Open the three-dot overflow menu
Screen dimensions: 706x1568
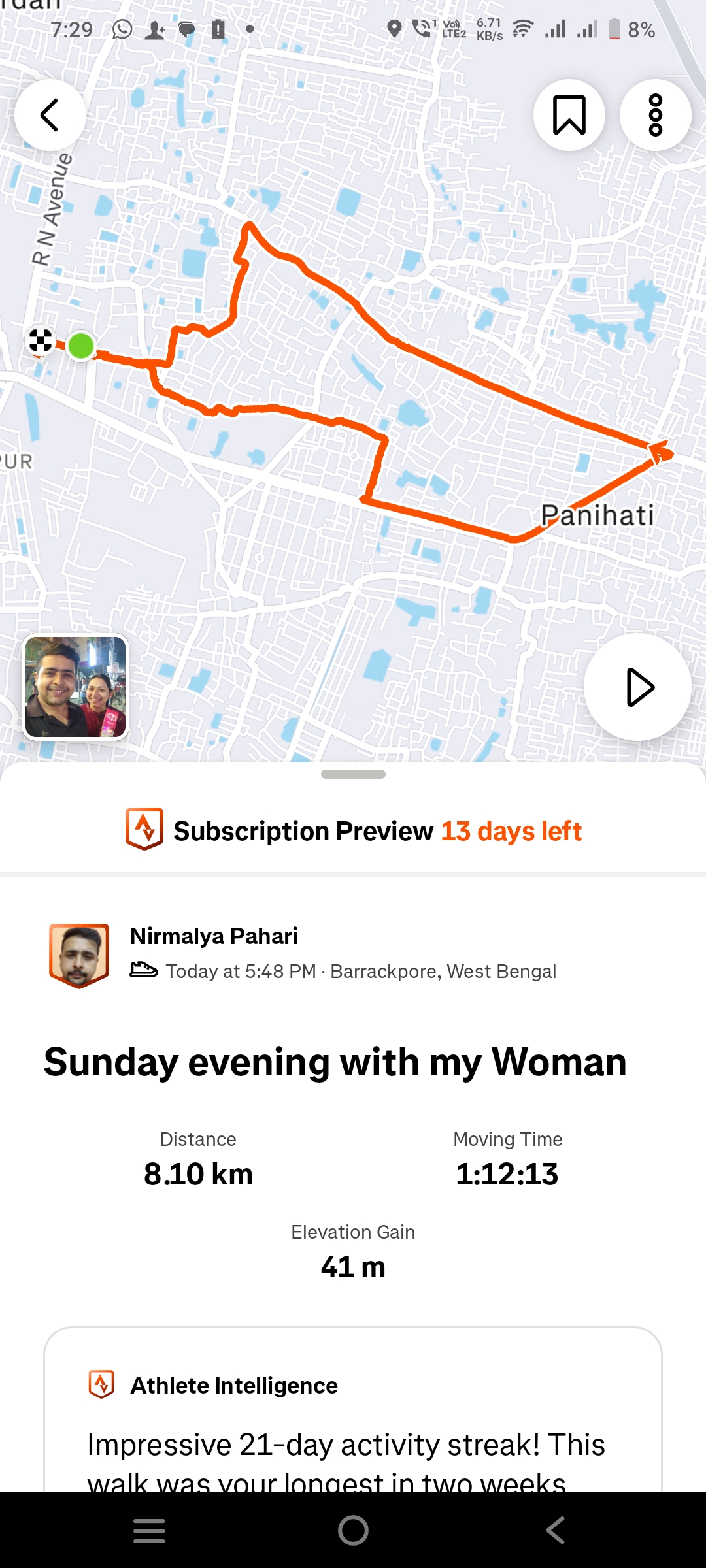pyautogui.click(x=655, y=116)
